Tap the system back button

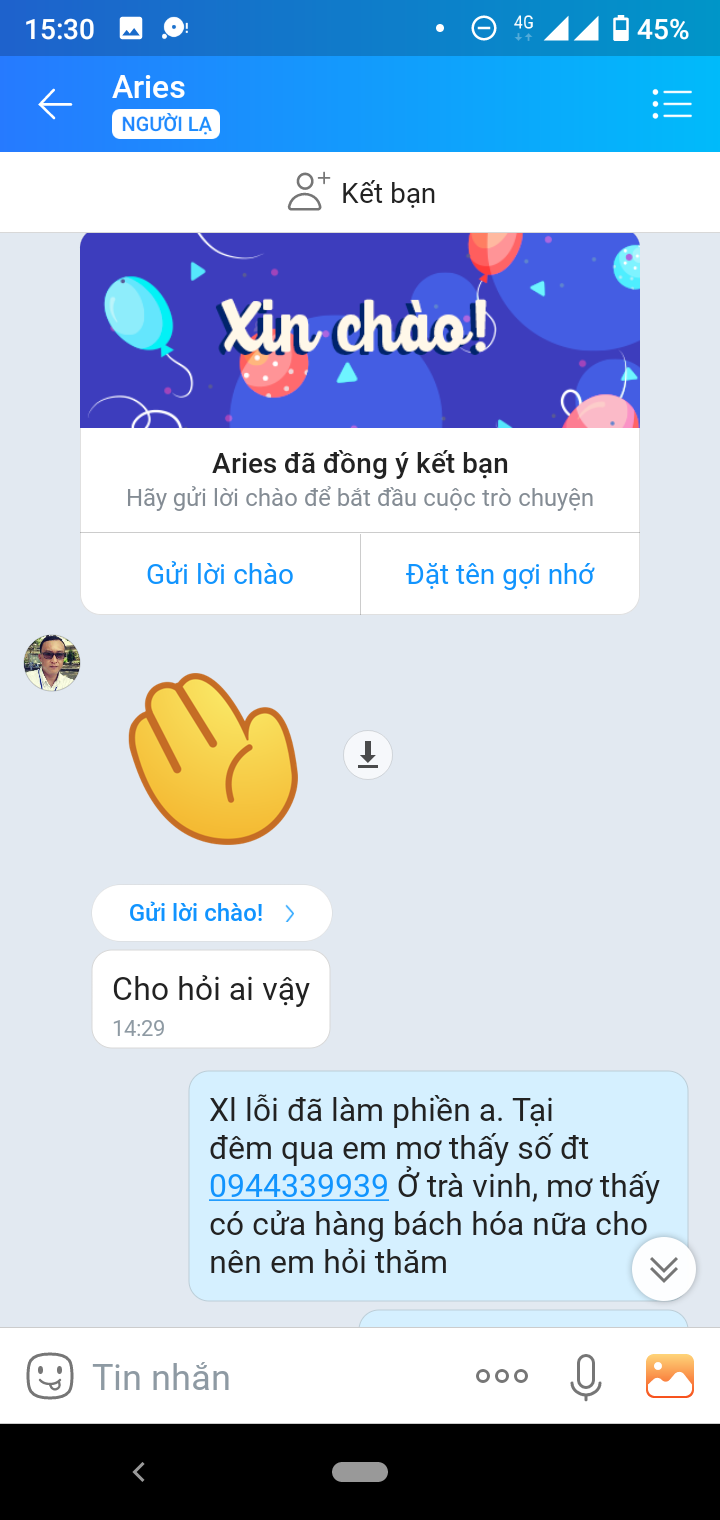point(139,1472)
